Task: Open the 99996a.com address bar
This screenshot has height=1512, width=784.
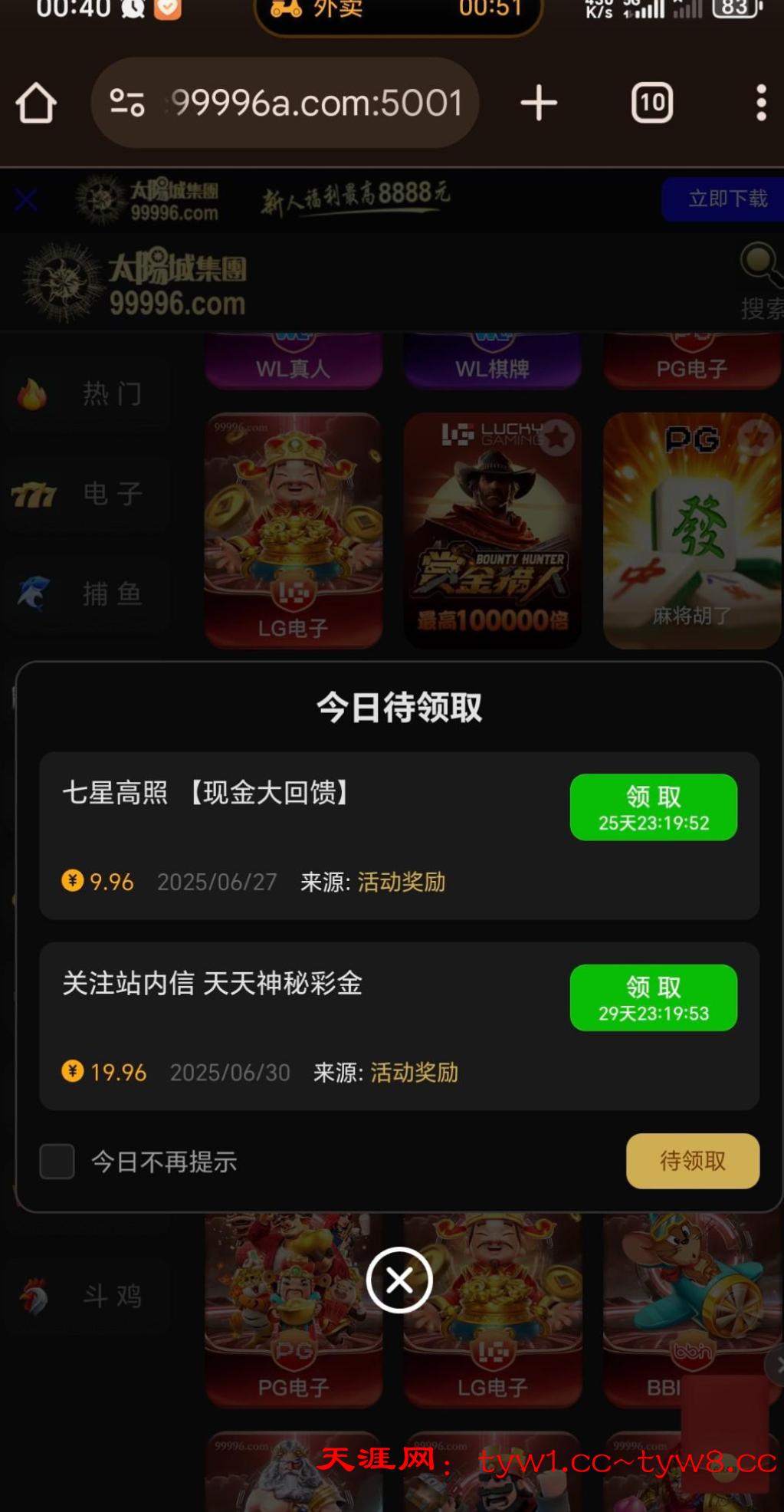Action: pos(314,103)
